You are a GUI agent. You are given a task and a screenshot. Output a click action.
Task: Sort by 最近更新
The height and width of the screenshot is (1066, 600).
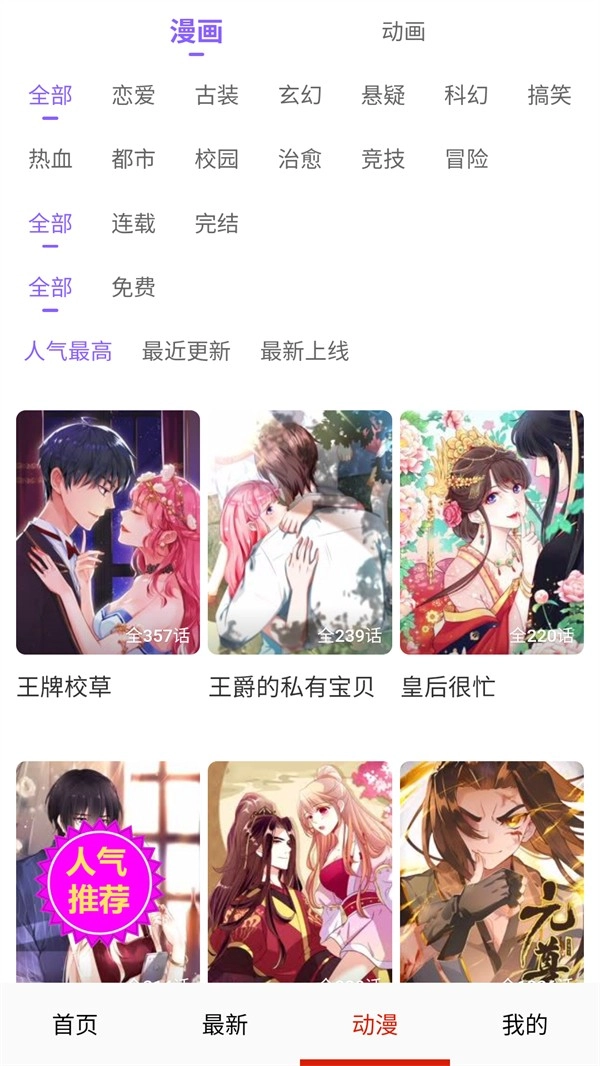pos(186,351)
